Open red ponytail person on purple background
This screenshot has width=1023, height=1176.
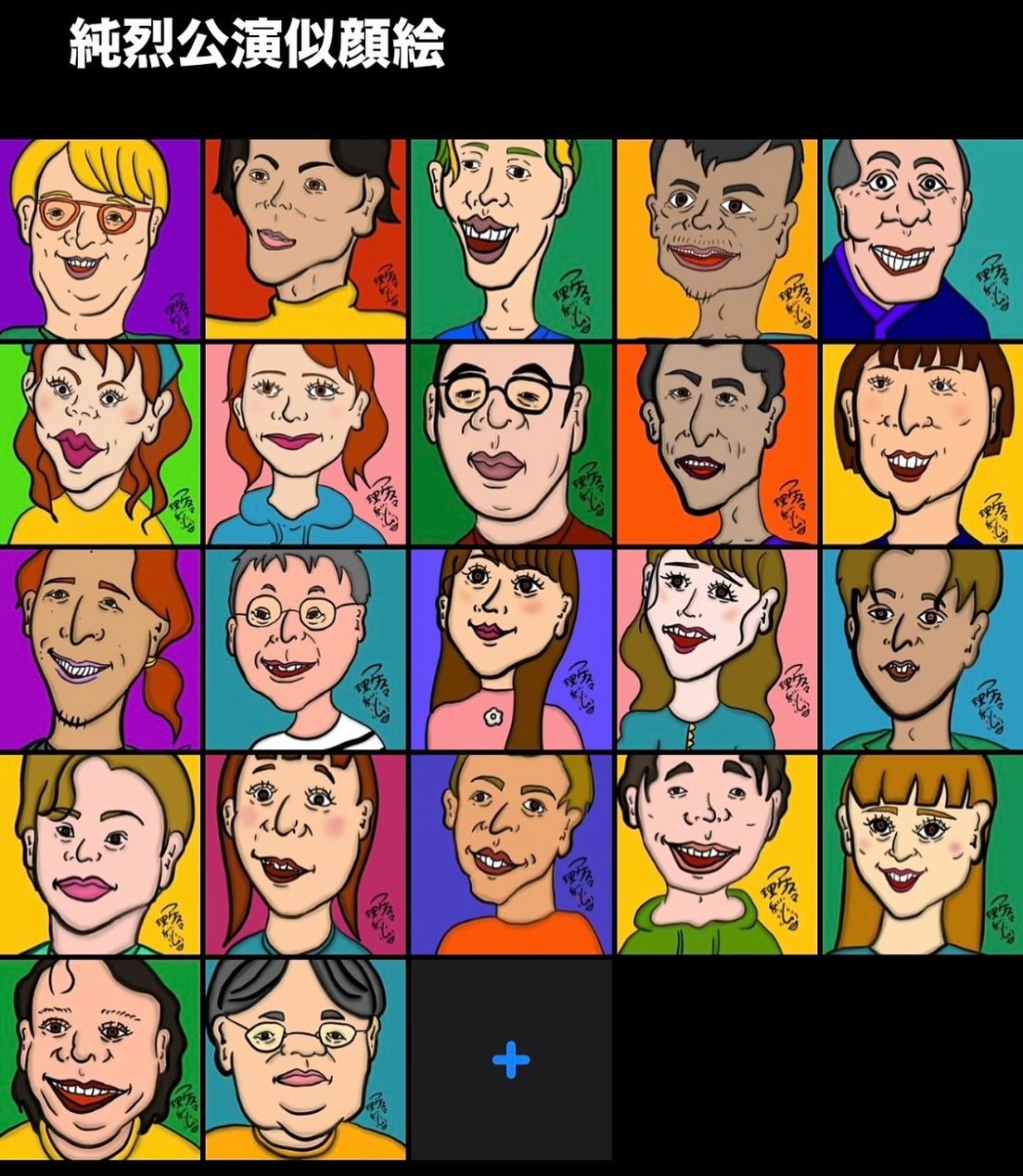pyautogui.click(x=100, y=649)
